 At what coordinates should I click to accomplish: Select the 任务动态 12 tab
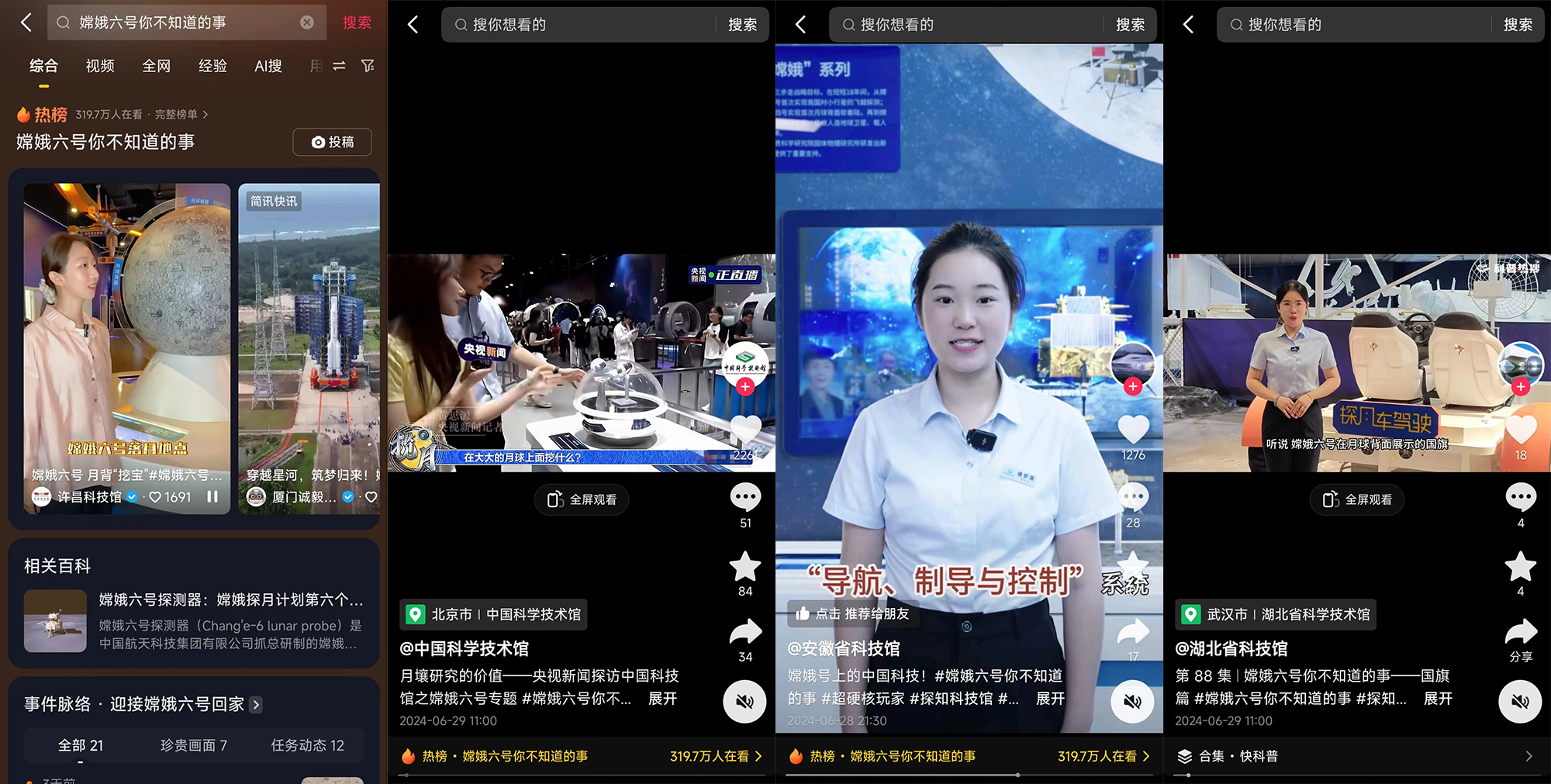point(307,745)
